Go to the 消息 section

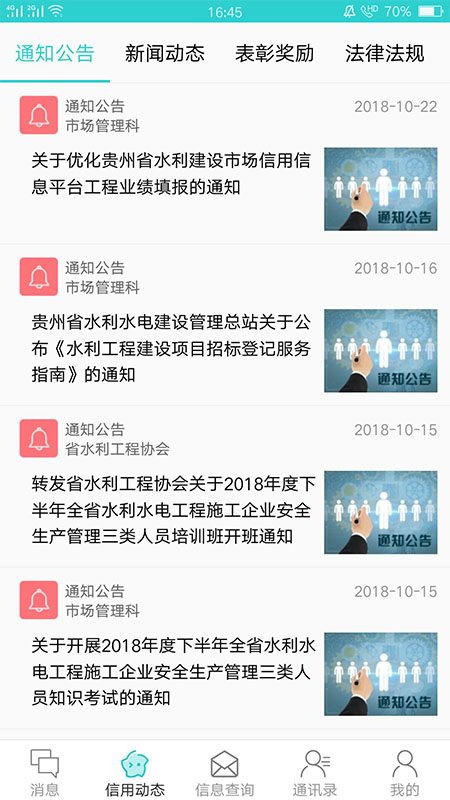pos(45,772)
